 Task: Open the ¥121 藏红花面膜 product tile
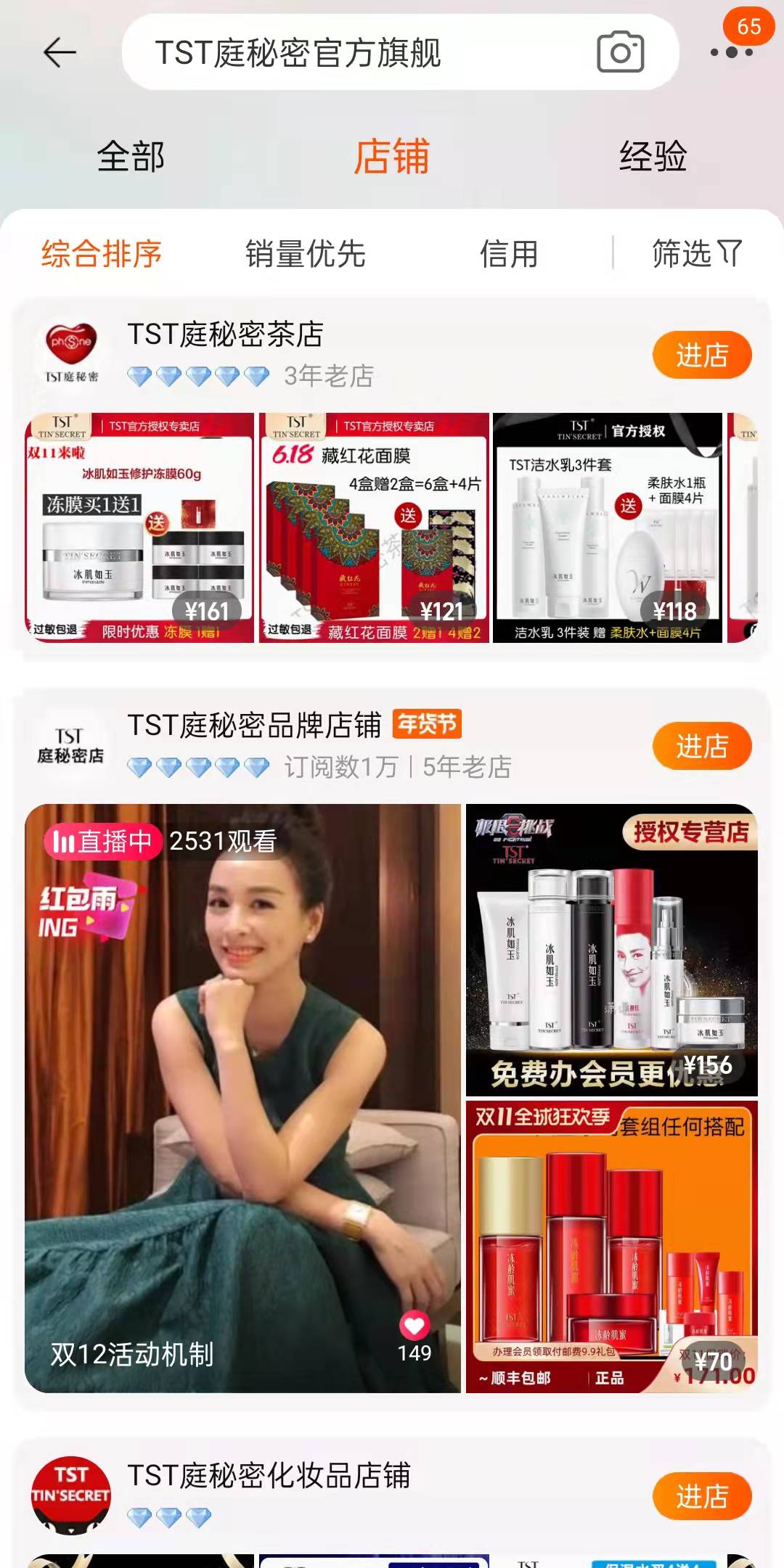click(x=374, y=528)
